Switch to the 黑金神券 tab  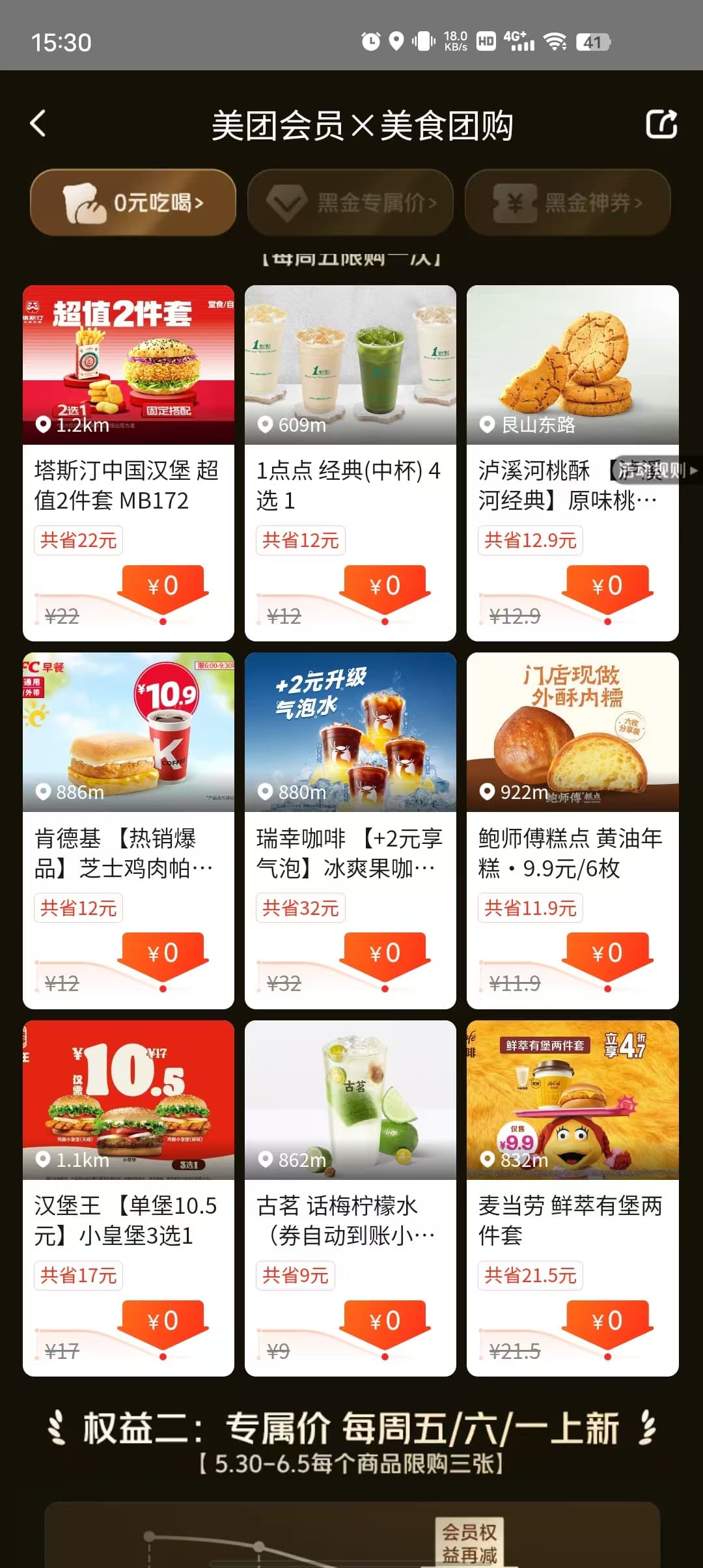tap(568, 203)
